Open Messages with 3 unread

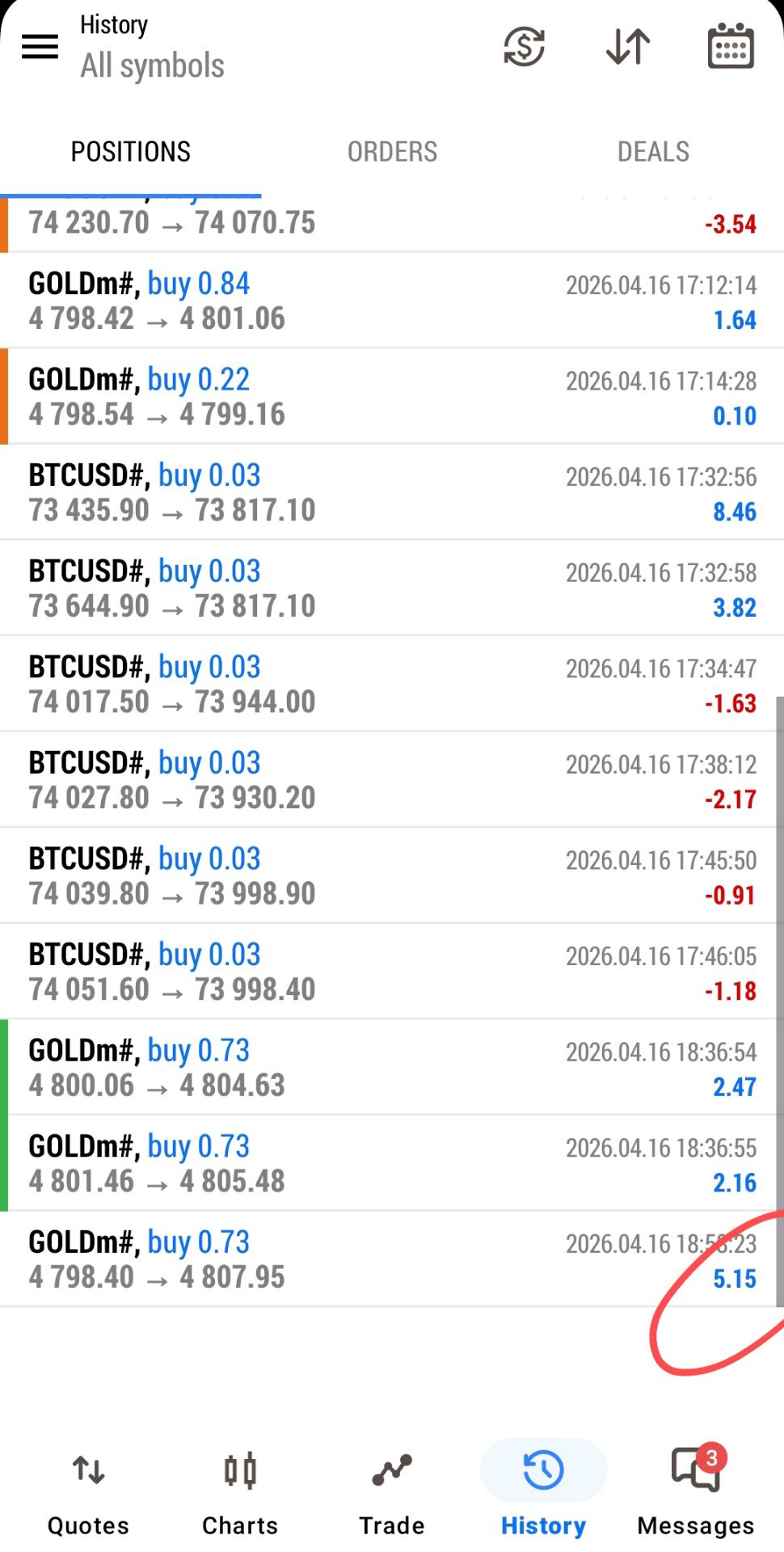[x=695, y=1491]
